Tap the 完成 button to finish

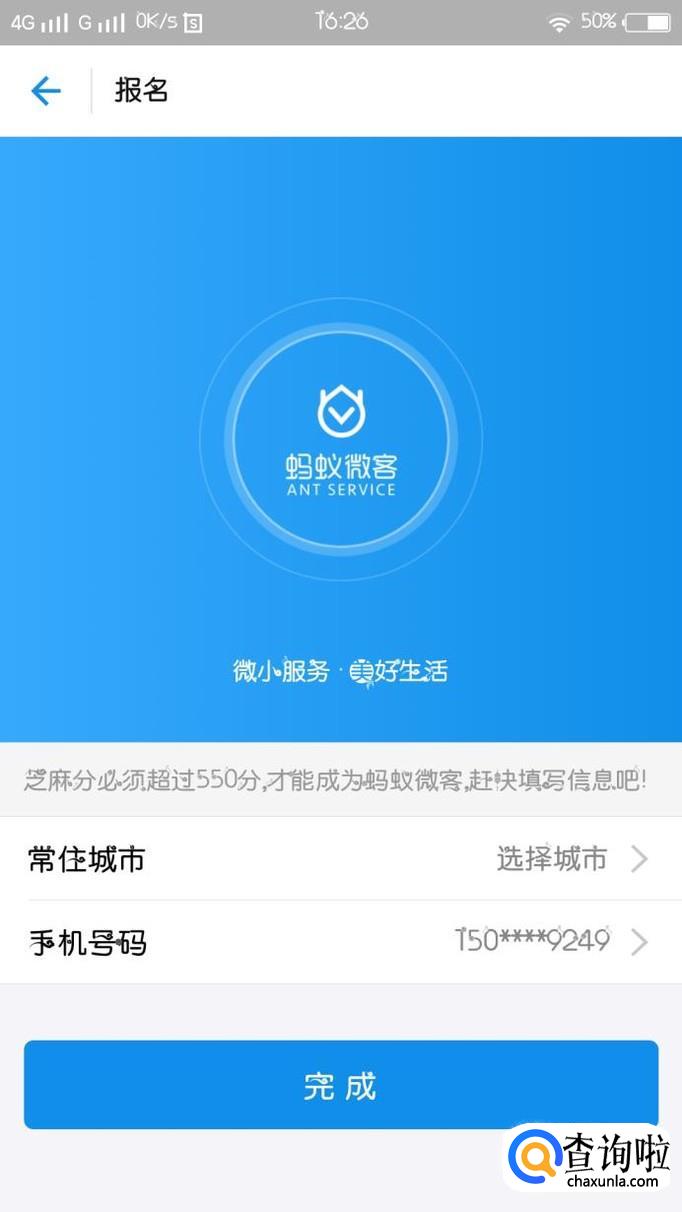pyautogui.click(x=340, y=1085)
